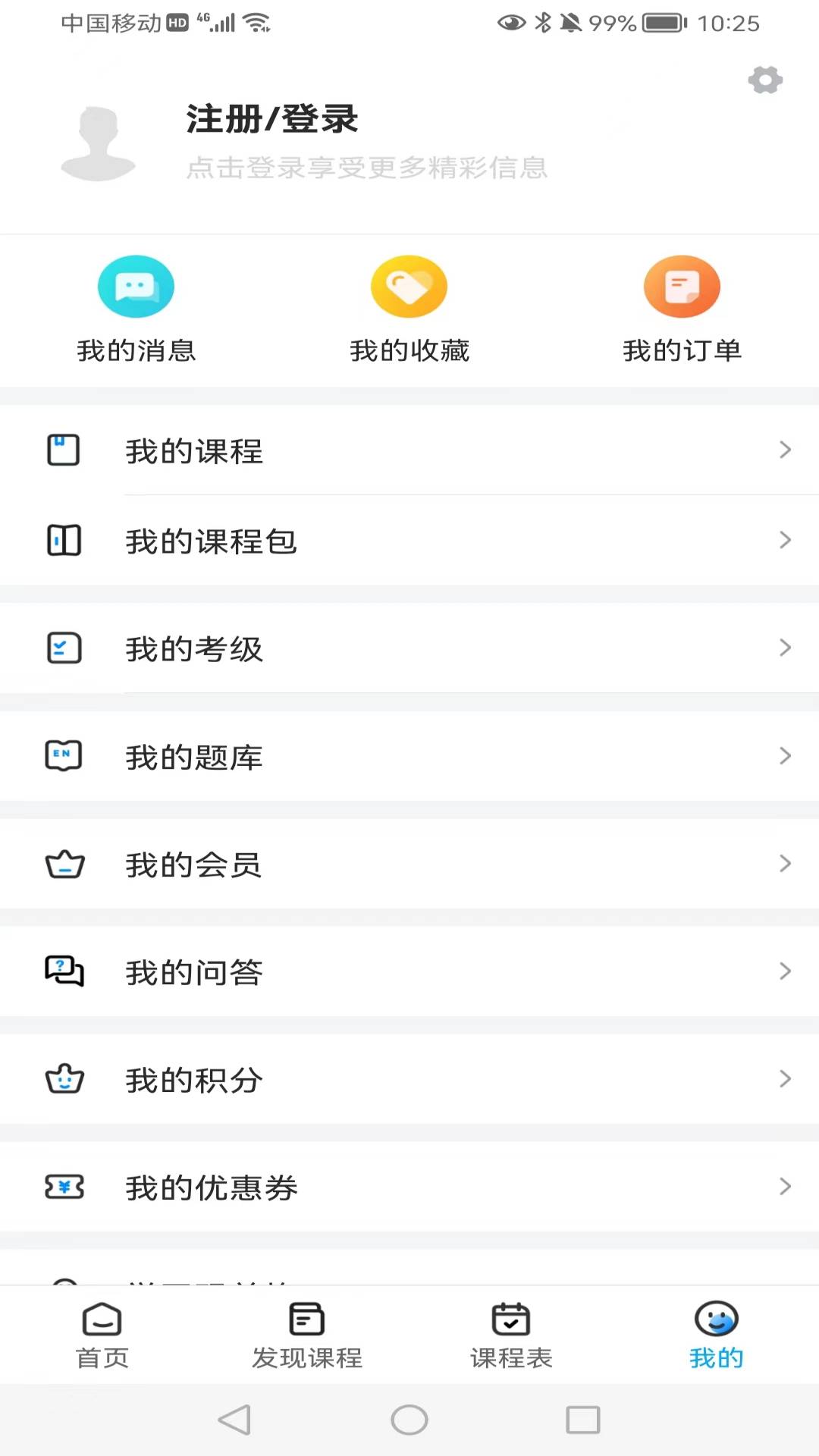Open 我的优惠券 coupons
The height and width of the screenshot is (1456, 819).
(x=409, y=1187)
